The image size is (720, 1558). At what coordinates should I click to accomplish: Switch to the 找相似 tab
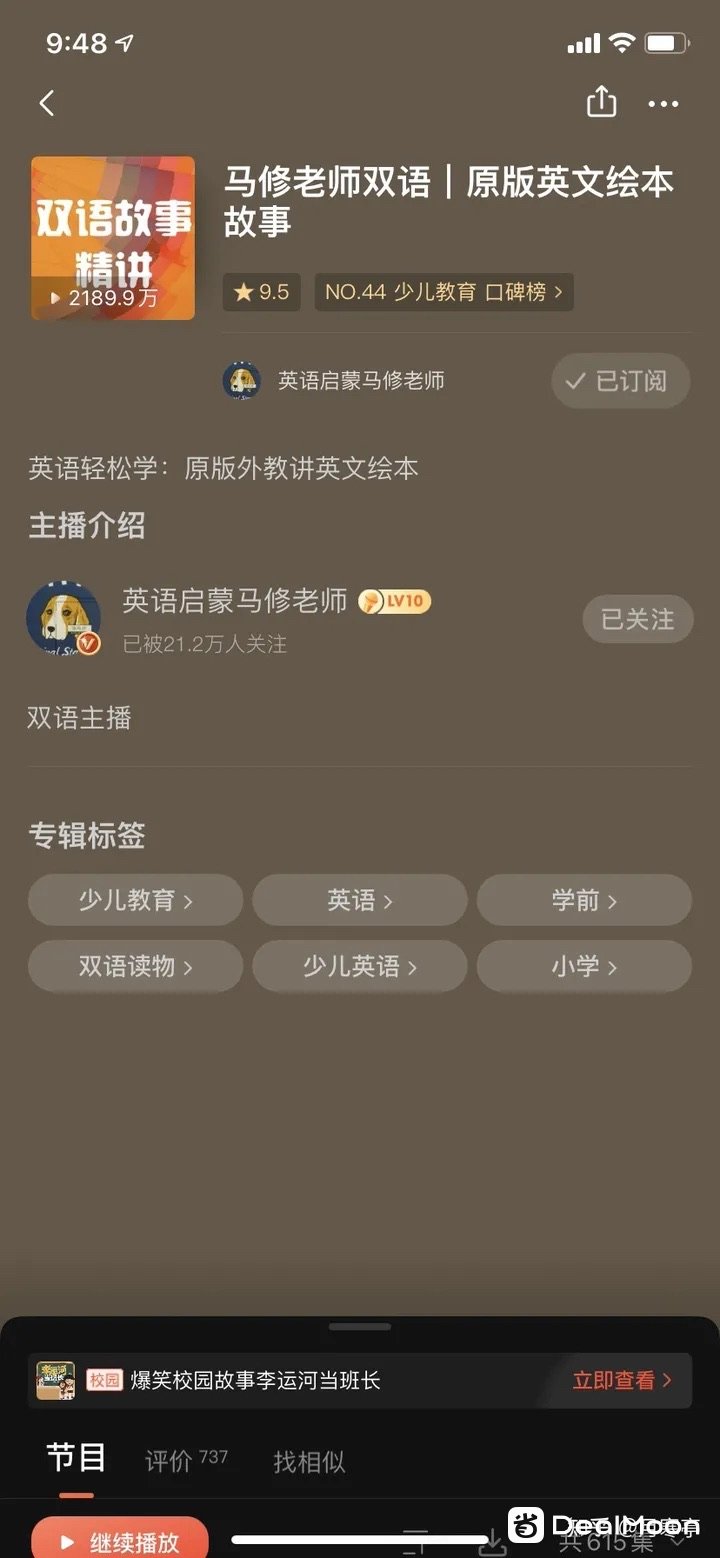[x=309, y=1462]
